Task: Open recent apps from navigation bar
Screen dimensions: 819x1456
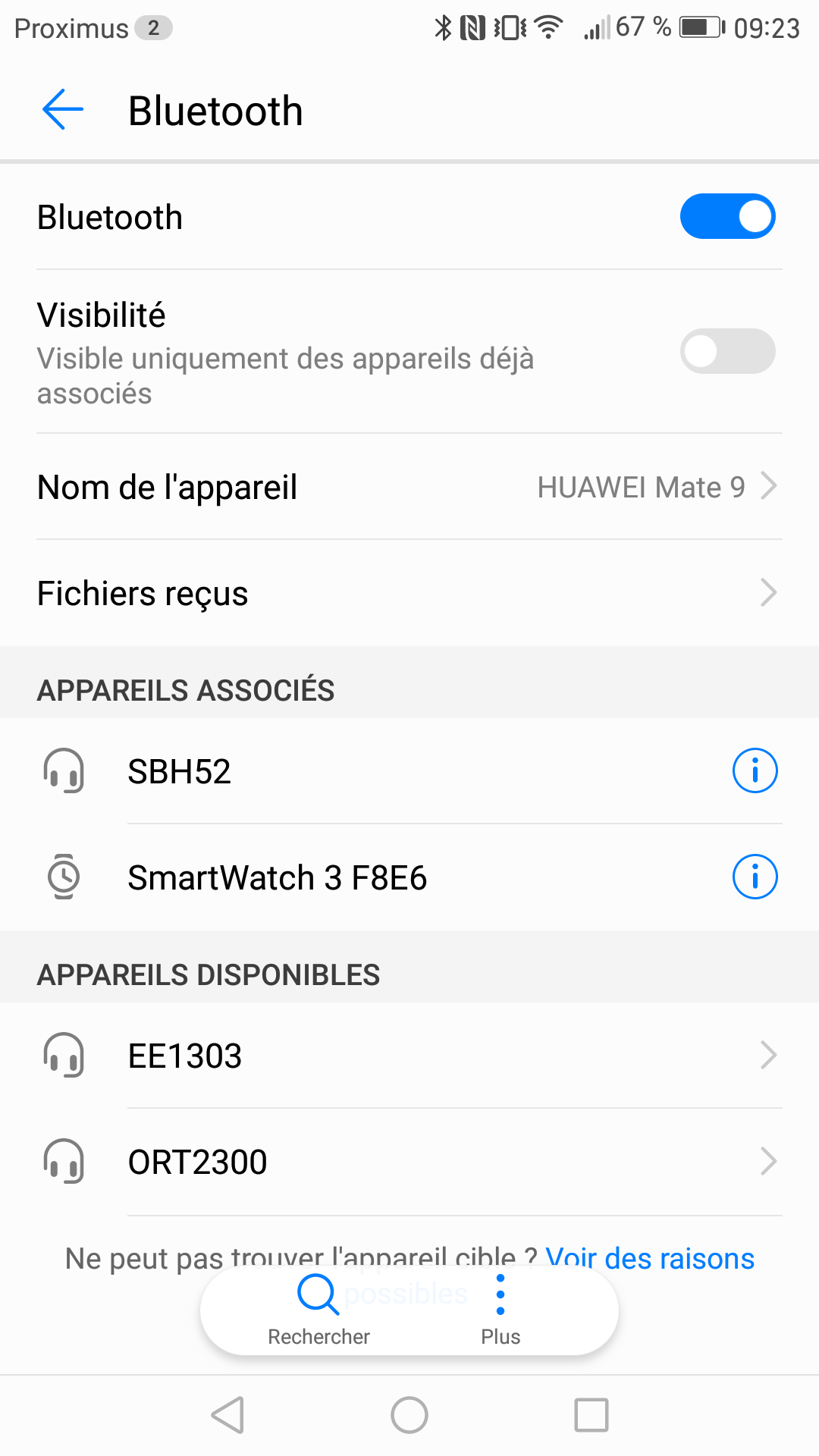Action: [x=591, y=1415]
